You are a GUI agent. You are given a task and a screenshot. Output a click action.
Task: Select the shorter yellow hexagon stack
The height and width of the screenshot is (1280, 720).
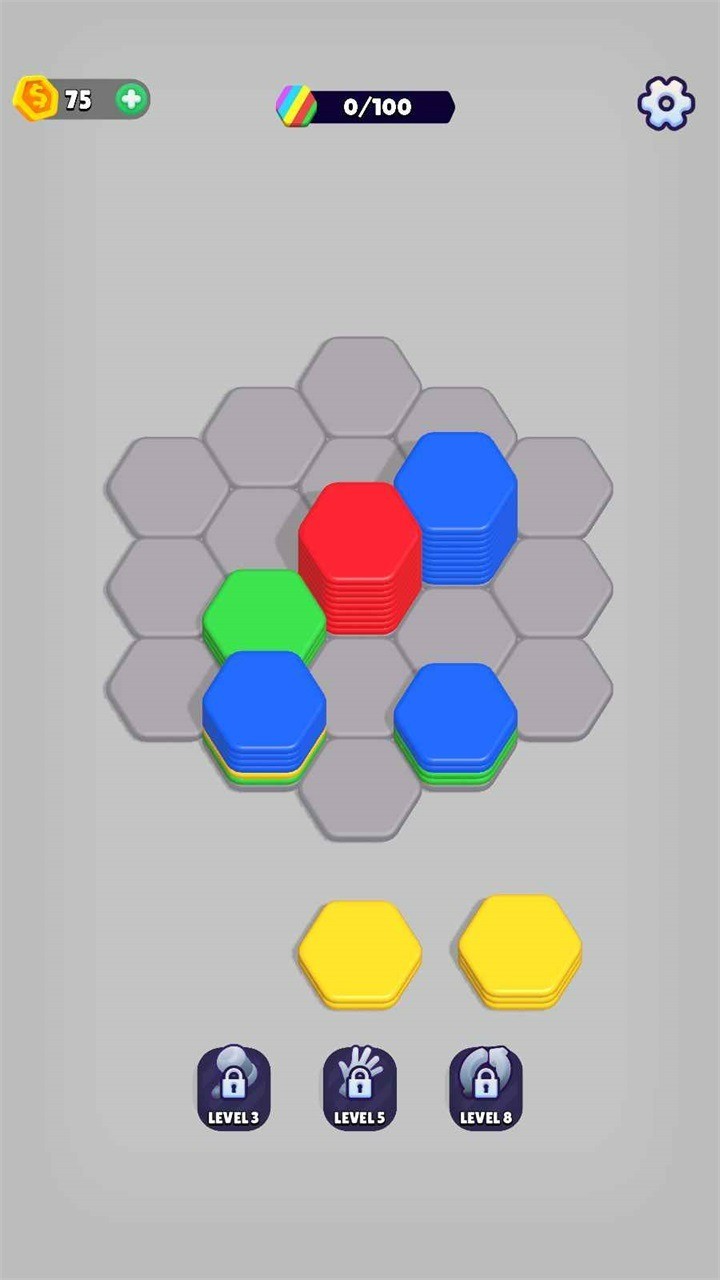click(x=360, y=952)
